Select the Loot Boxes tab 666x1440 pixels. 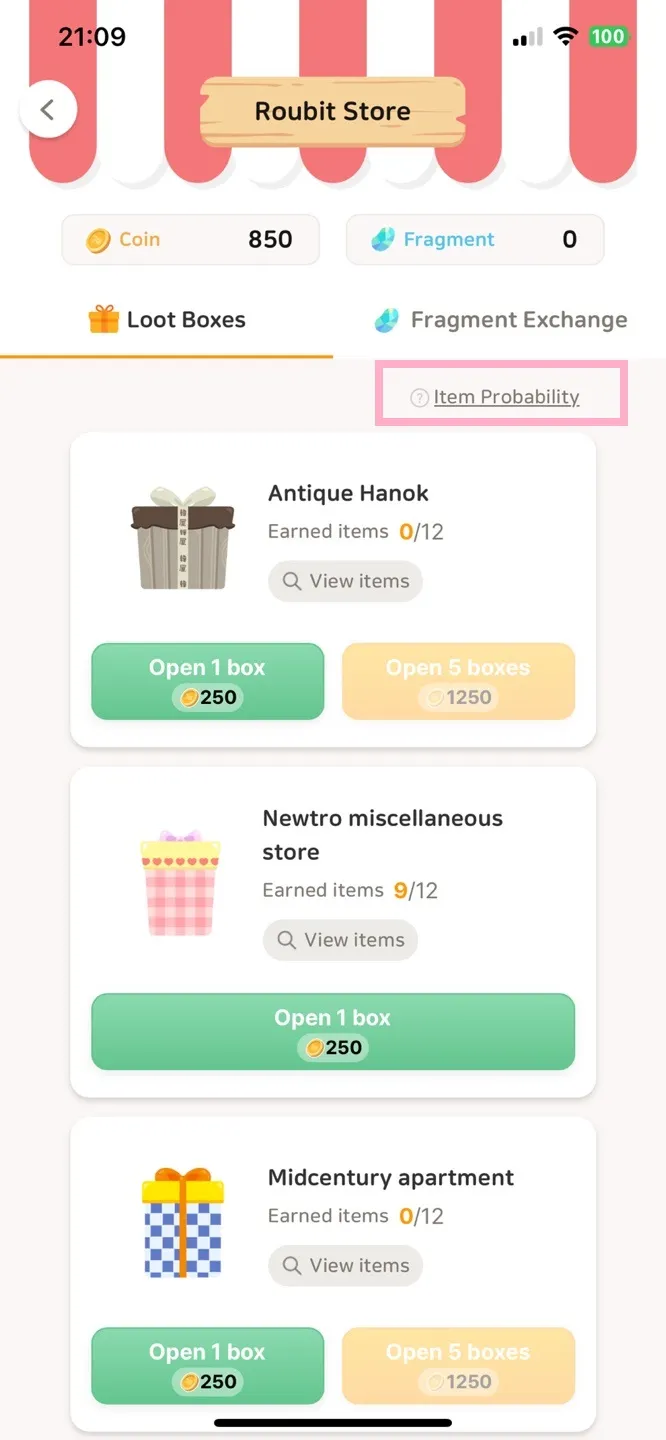[167, 321]
